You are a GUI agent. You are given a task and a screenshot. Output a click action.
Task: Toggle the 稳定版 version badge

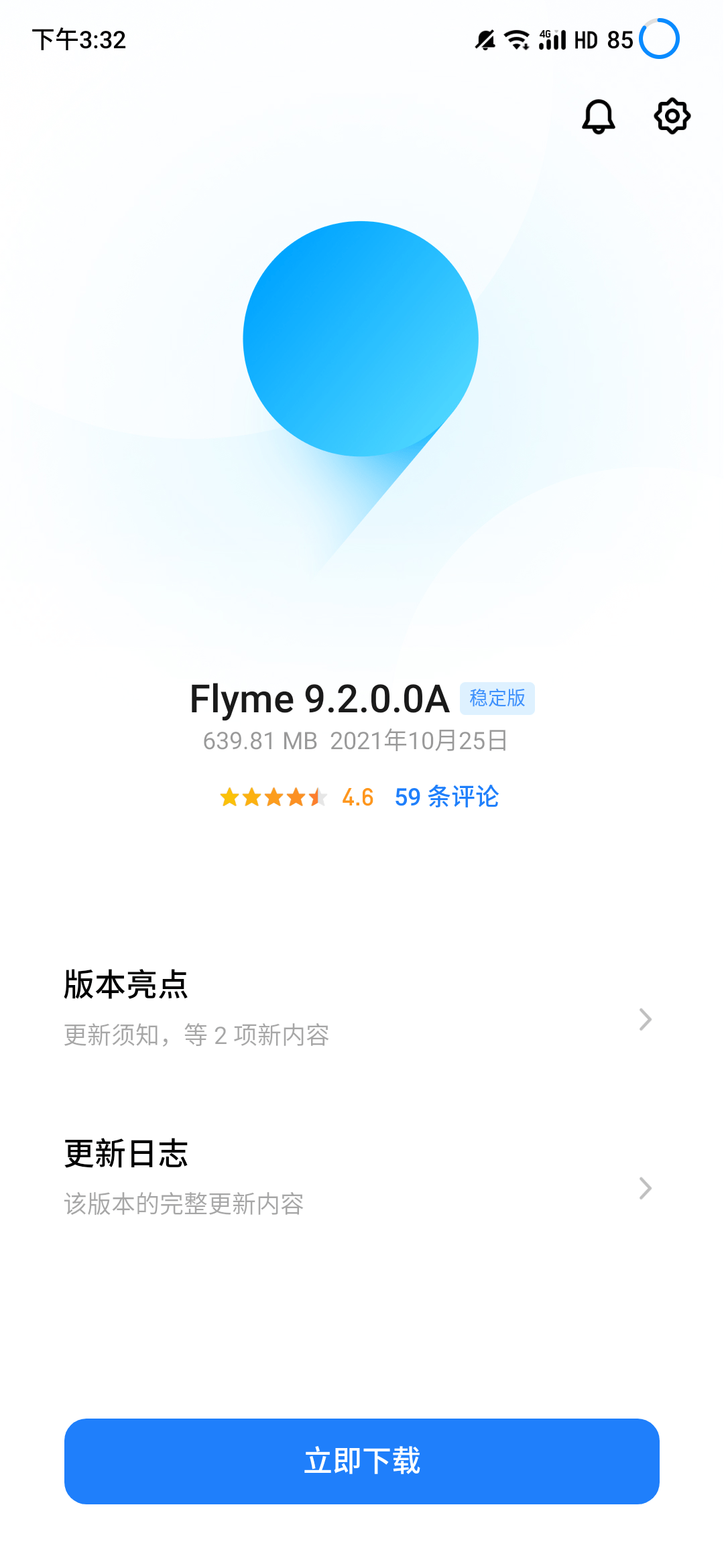coord(497,699)
